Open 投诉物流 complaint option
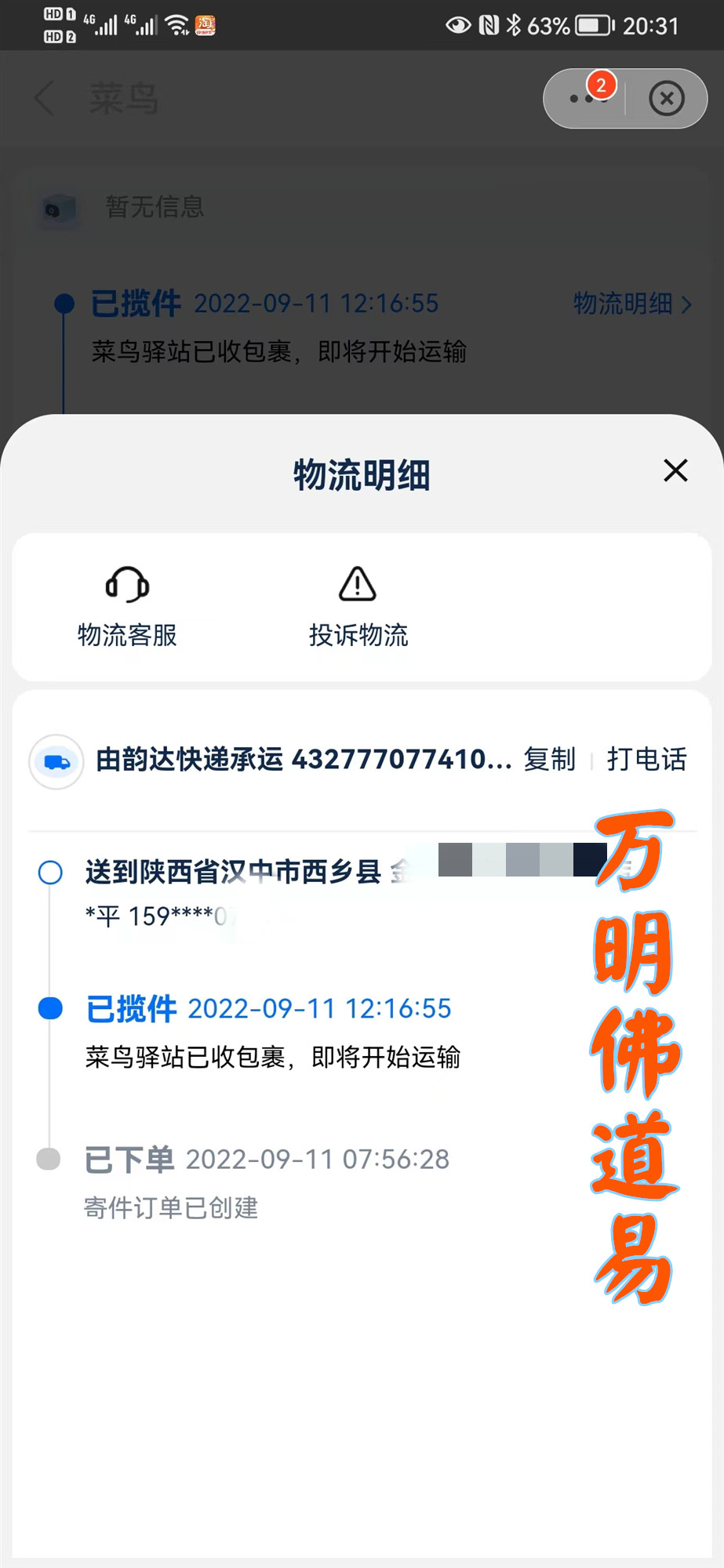The height and width of the screenshot is (1568, 724). click(358, 607)
